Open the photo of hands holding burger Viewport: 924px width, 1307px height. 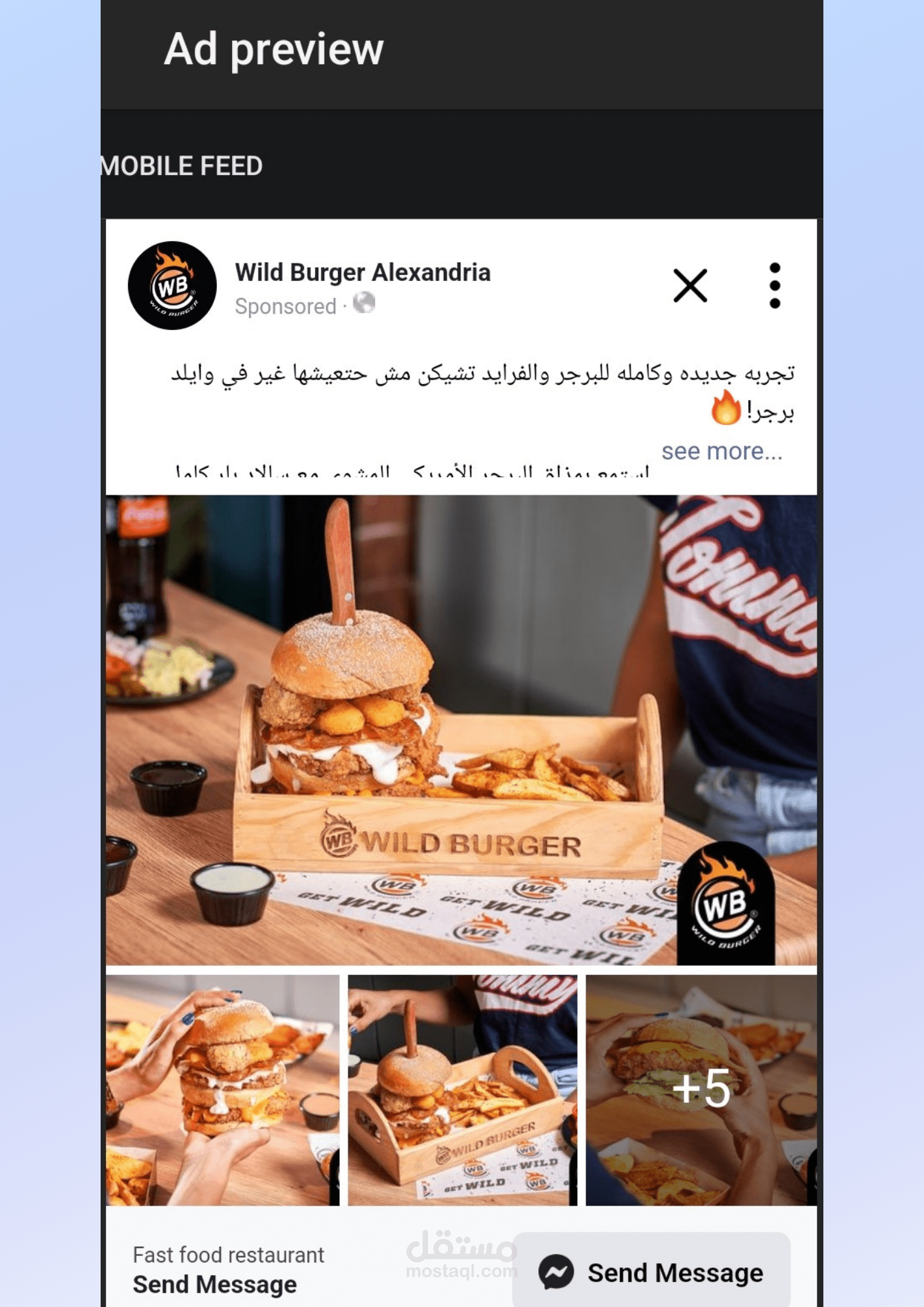click(x=223, y=1090)
